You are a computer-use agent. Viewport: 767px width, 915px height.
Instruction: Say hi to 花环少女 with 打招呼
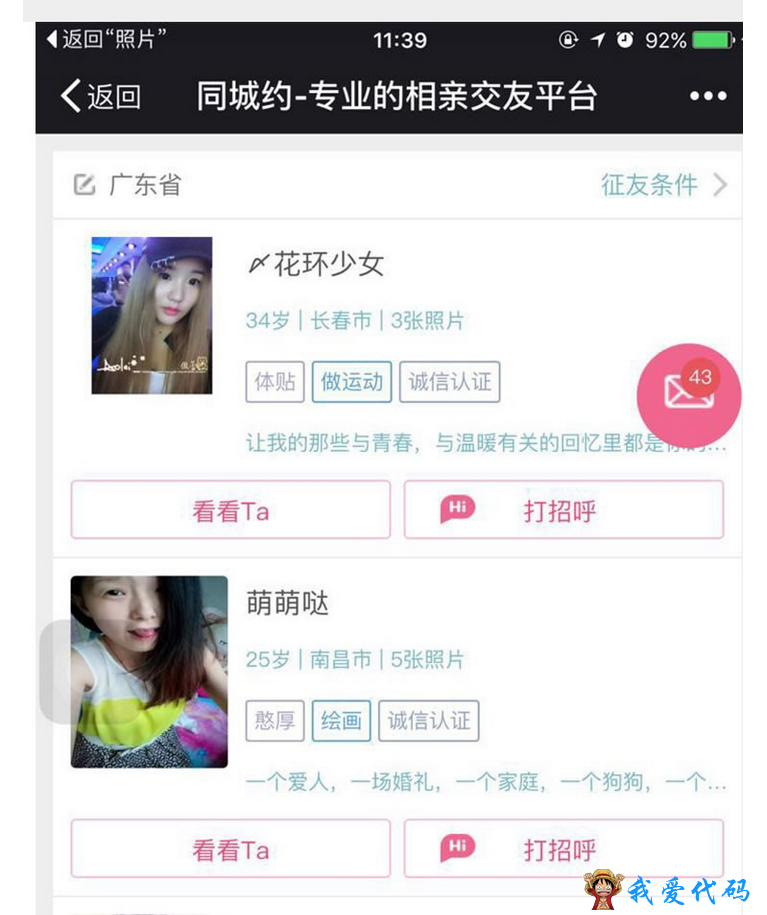pyautogui.click(x=563, y=510)
